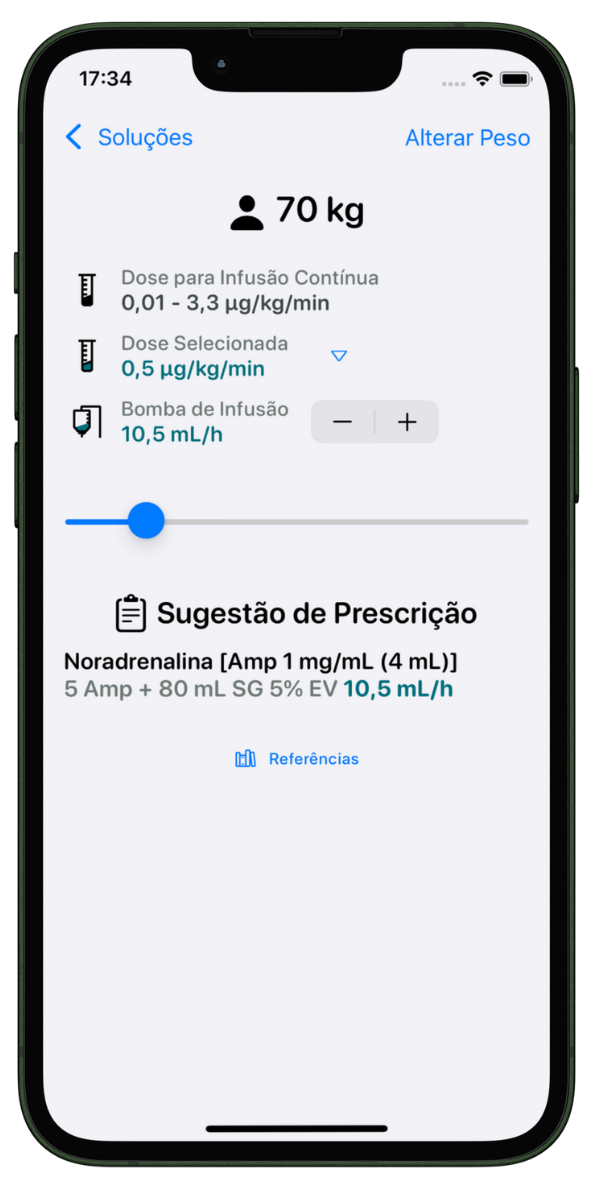The width and height of the screenshot is (600, 1200).
Task: Tap the dose slider track
Action: (340, 522)
